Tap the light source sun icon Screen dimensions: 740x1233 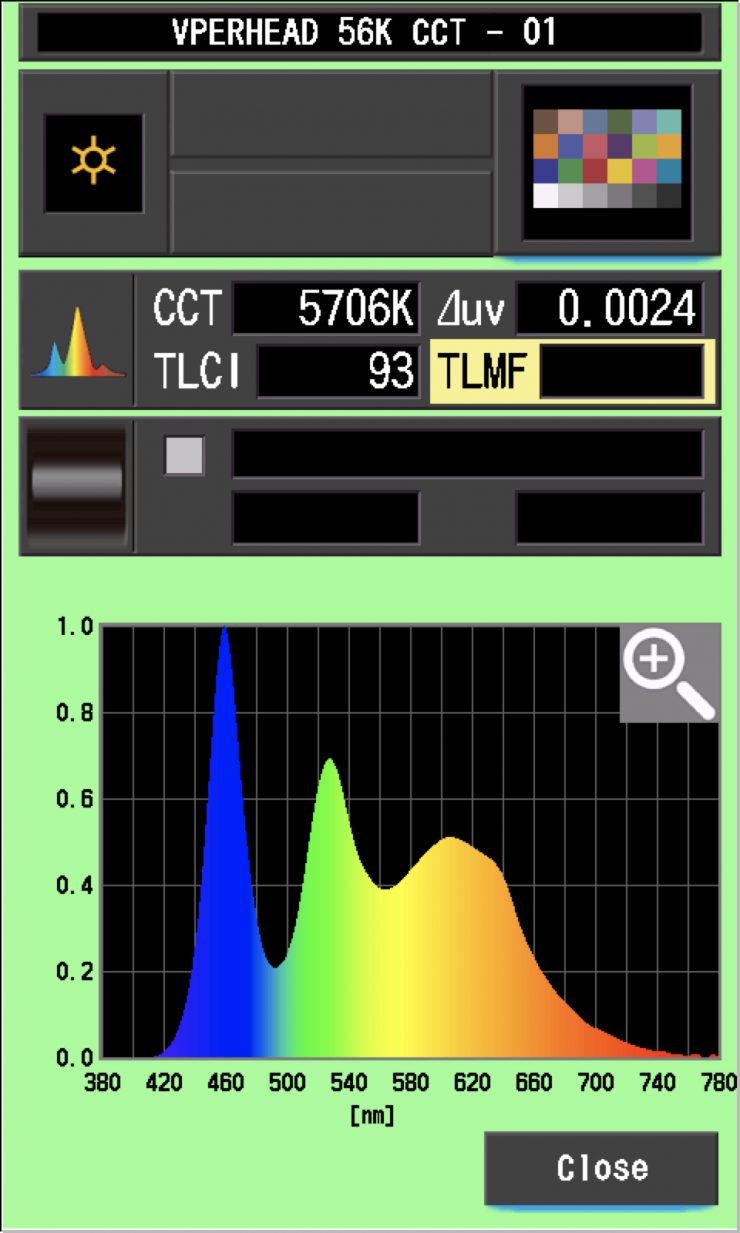93,162
